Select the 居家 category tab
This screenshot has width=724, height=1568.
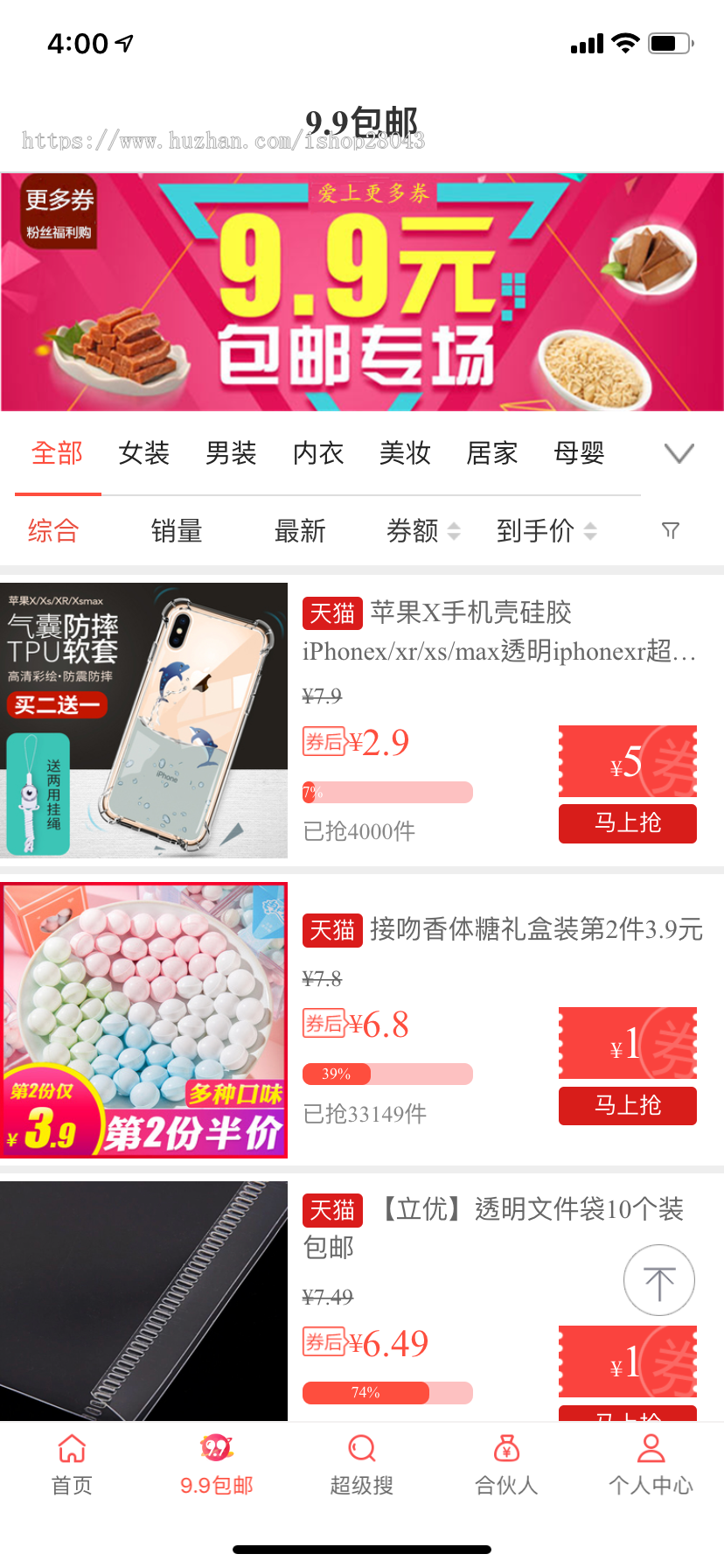pos(492,453)
